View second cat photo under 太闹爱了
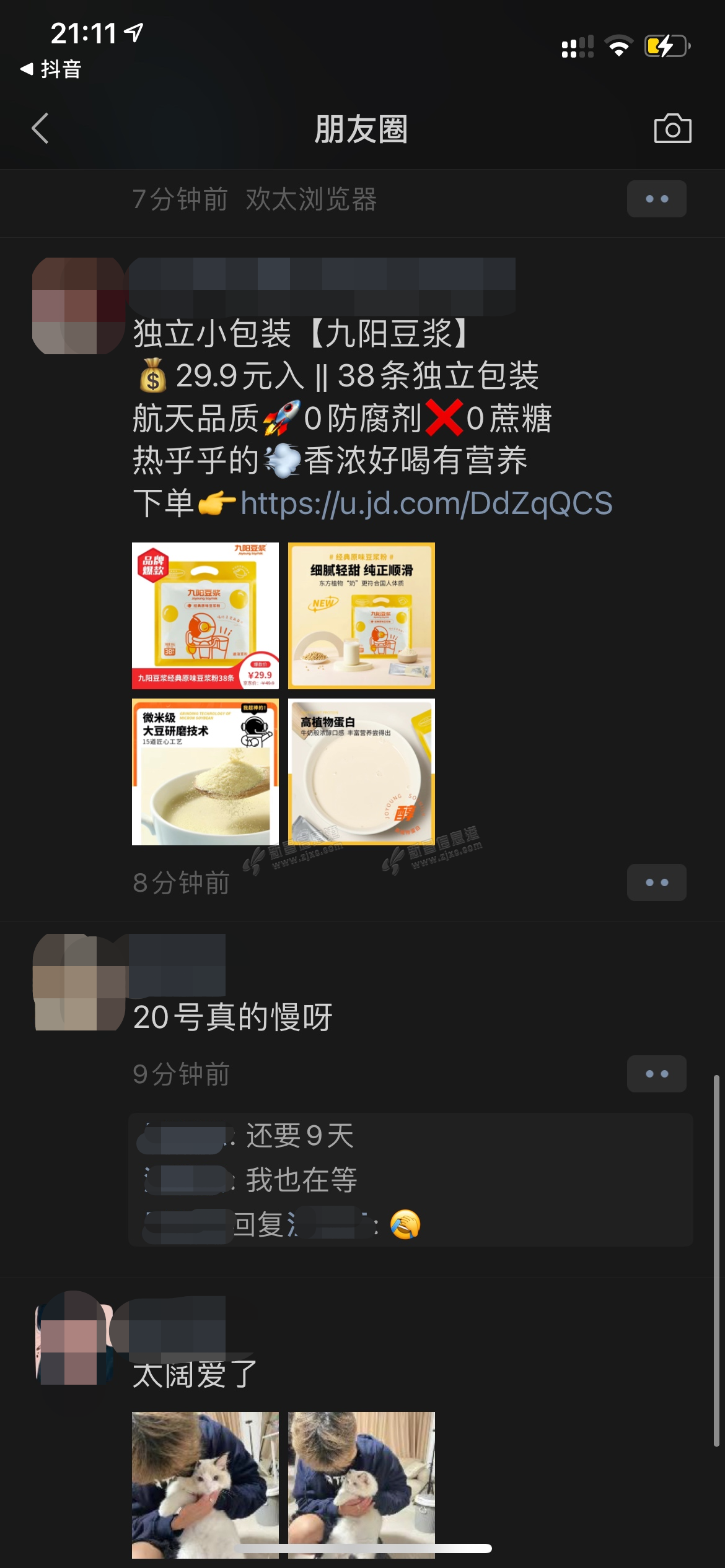 click(x=361, y=1484)
